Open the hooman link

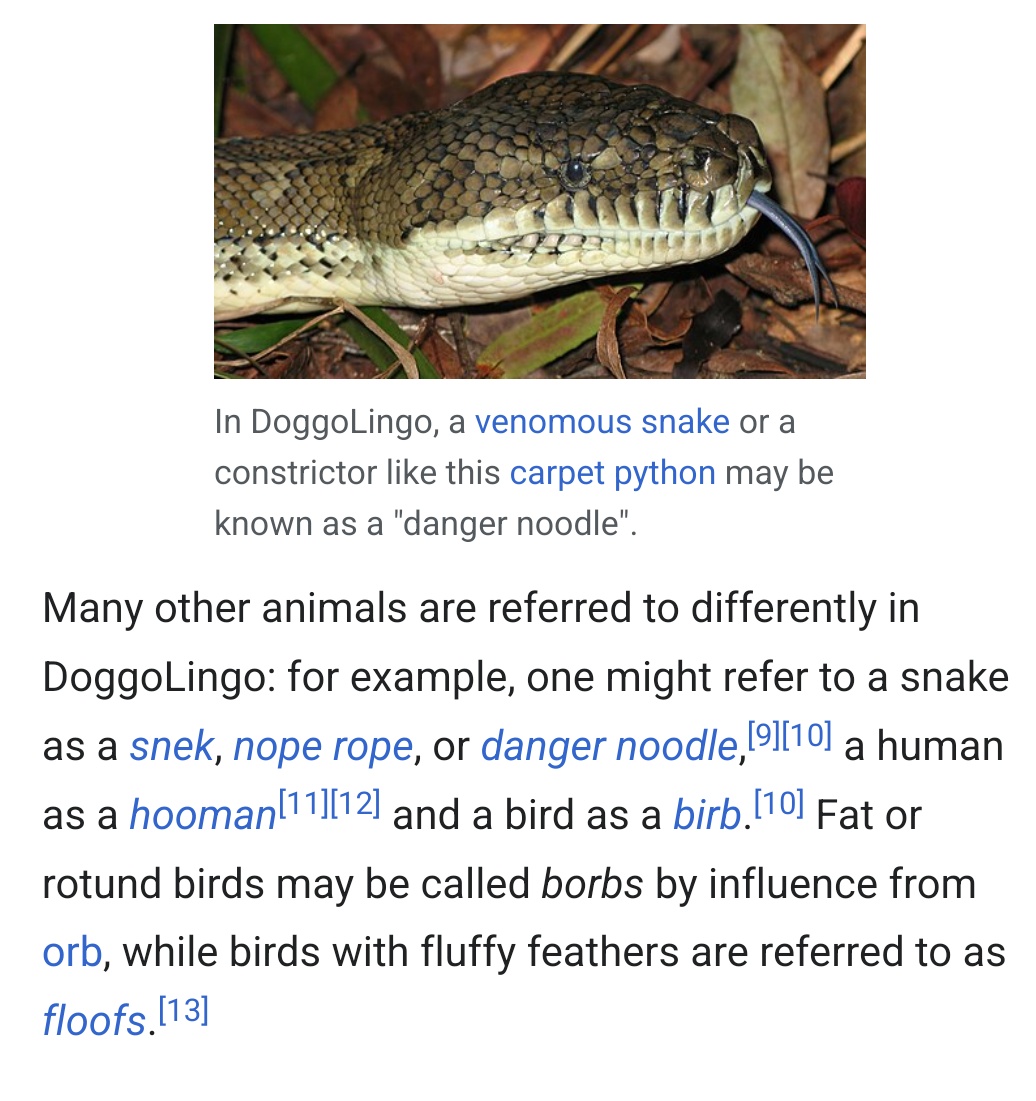coord(203,816)
